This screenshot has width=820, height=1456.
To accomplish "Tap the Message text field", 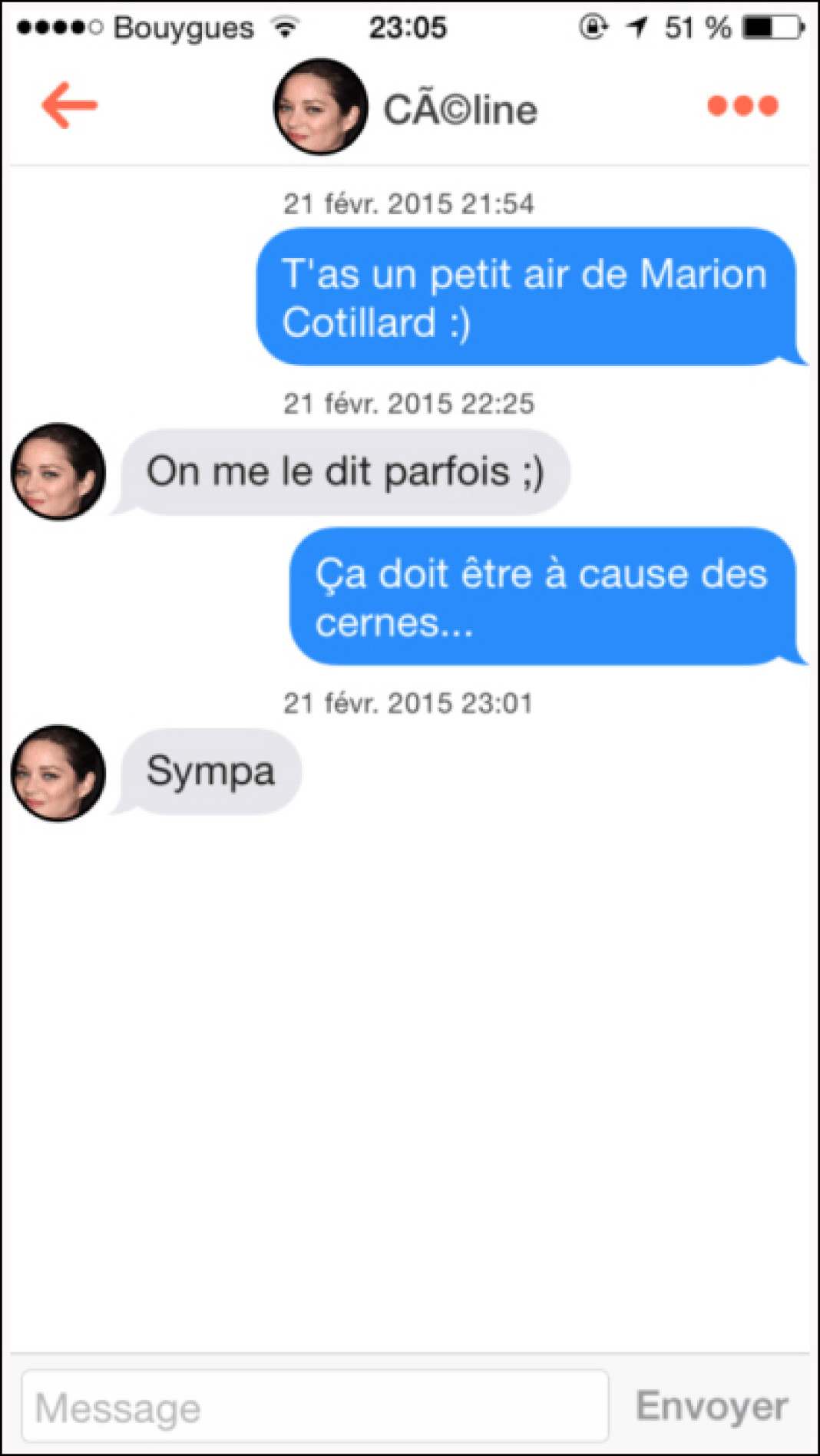I will [x=315, y=1407].
